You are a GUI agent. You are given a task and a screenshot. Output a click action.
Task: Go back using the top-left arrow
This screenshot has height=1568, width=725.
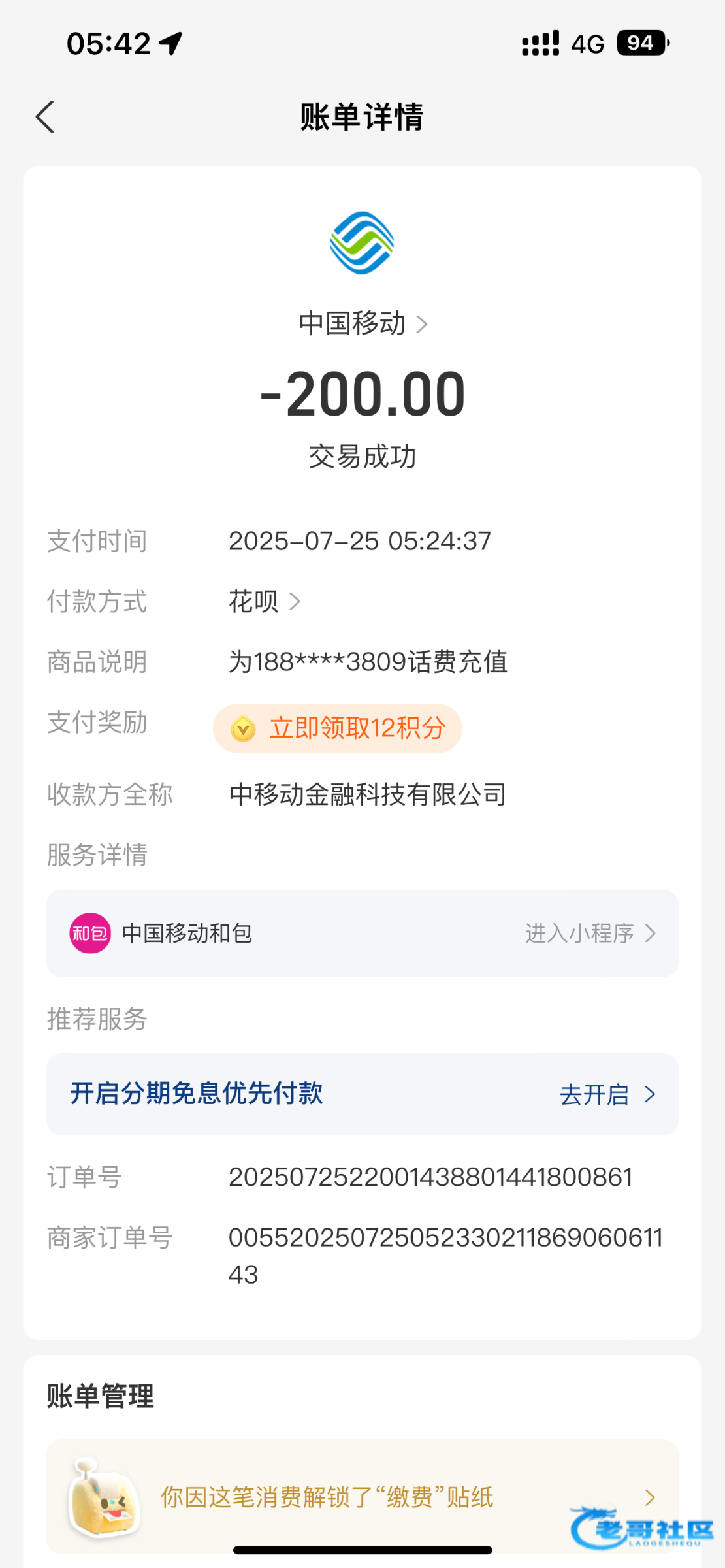[45, 118]
